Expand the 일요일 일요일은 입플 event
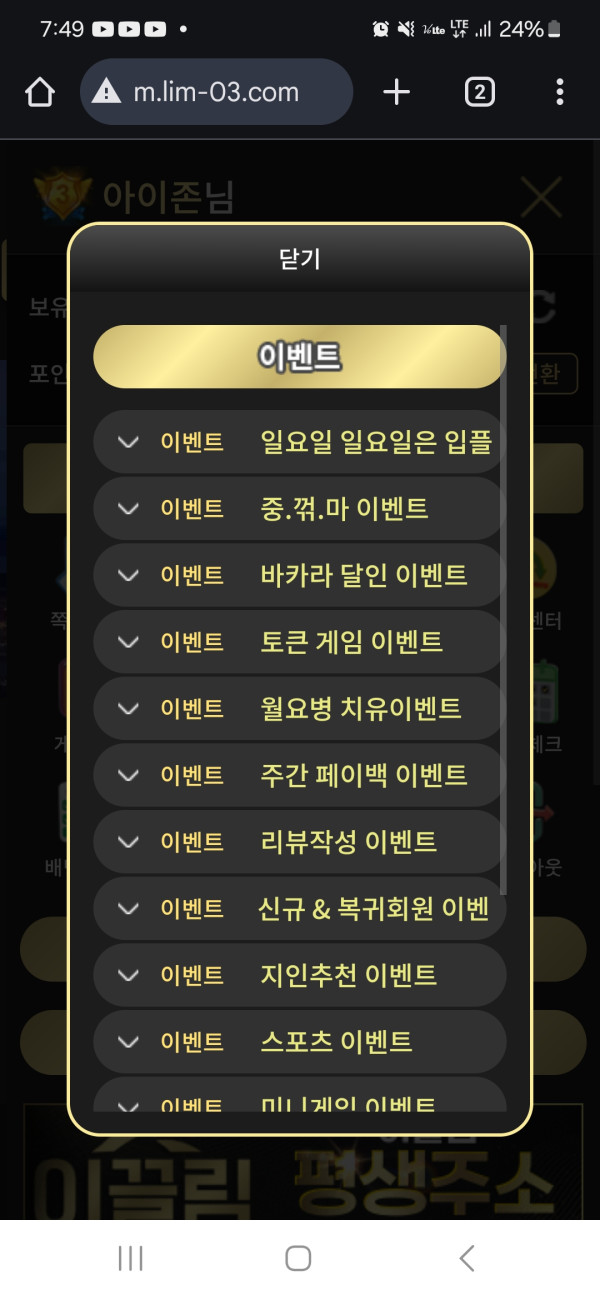Image resolution: width=600 pixels, height=1300 pixels. pos(299,441)
